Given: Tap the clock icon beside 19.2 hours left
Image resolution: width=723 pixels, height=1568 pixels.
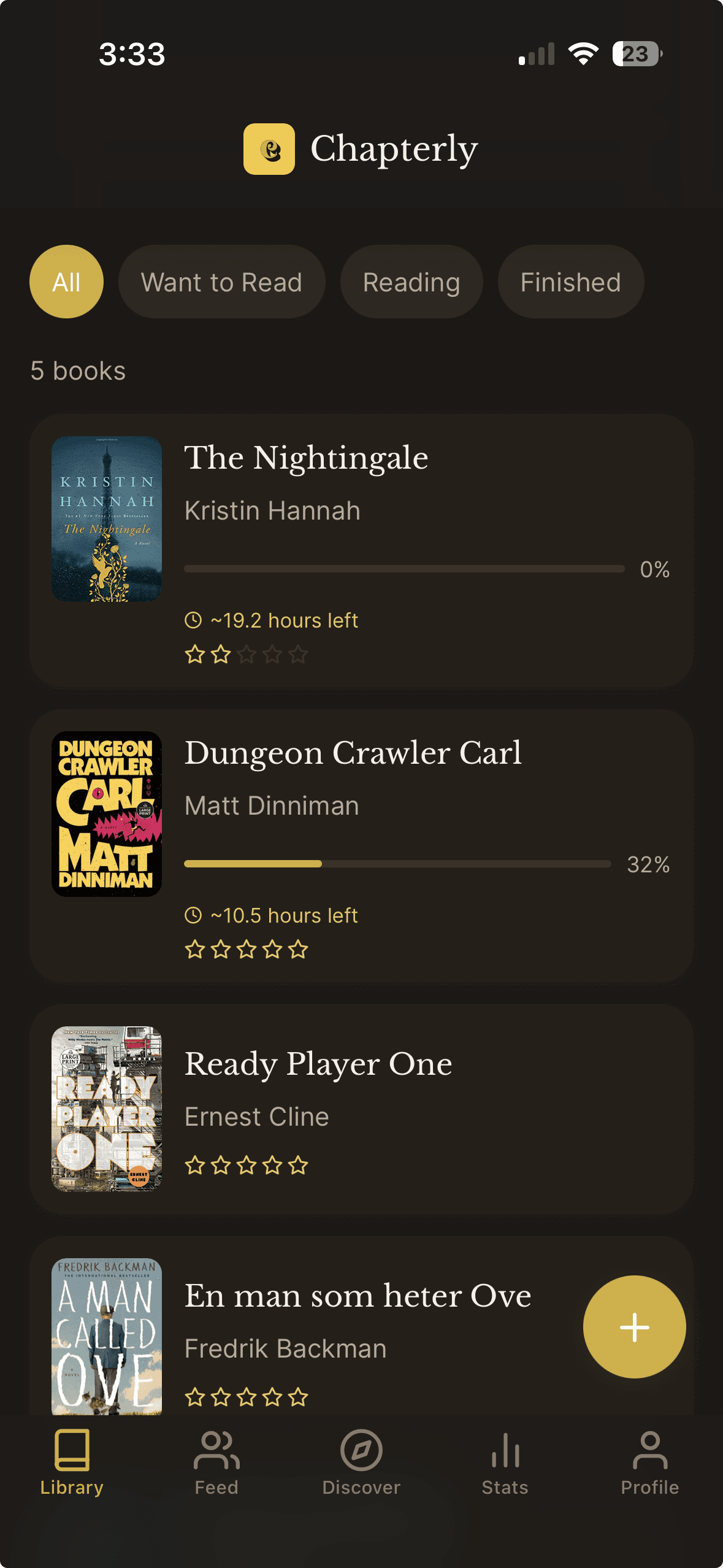Looking at the screenshot, I should [193, 620].
